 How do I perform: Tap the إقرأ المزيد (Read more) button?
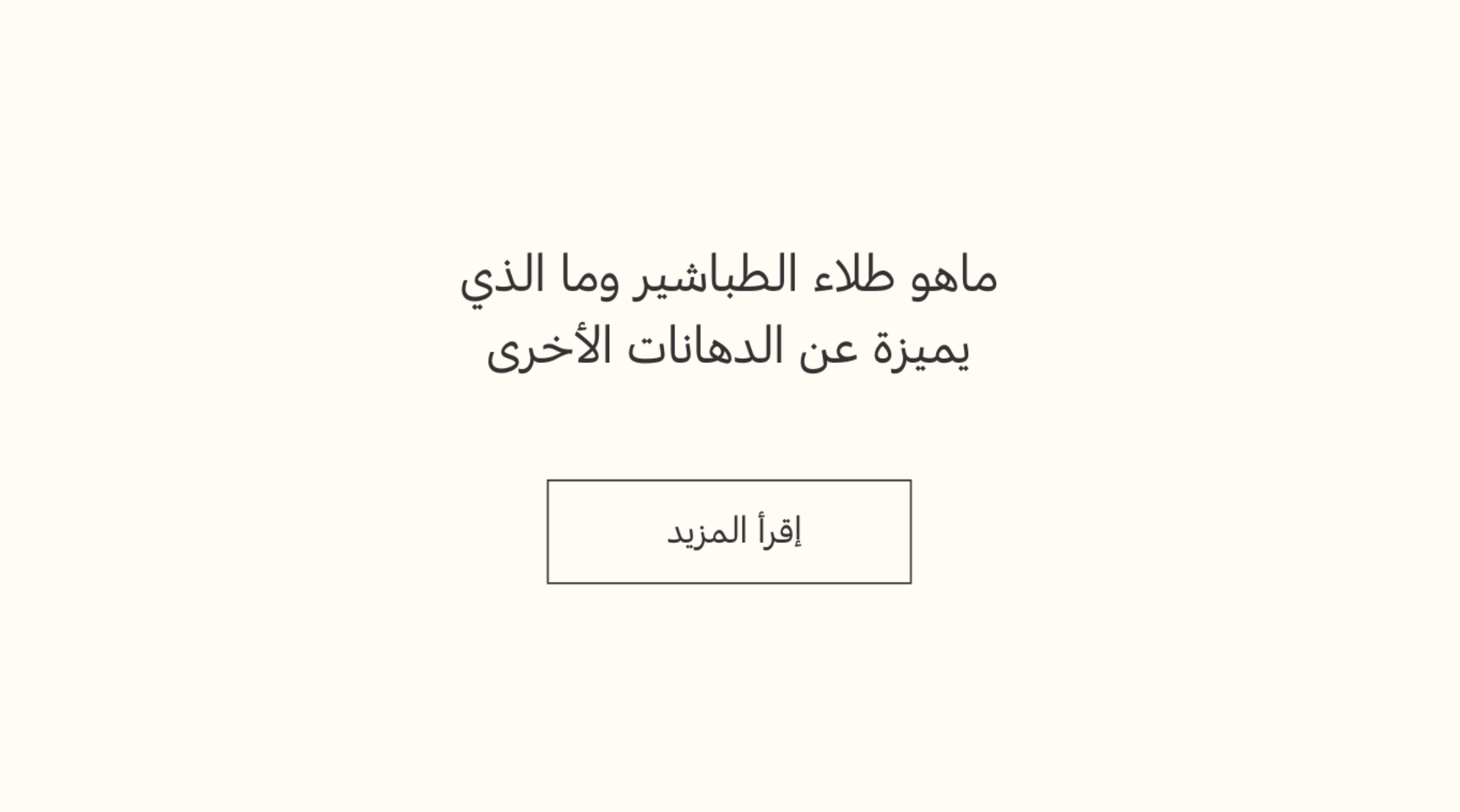click(x=729, y=532)
